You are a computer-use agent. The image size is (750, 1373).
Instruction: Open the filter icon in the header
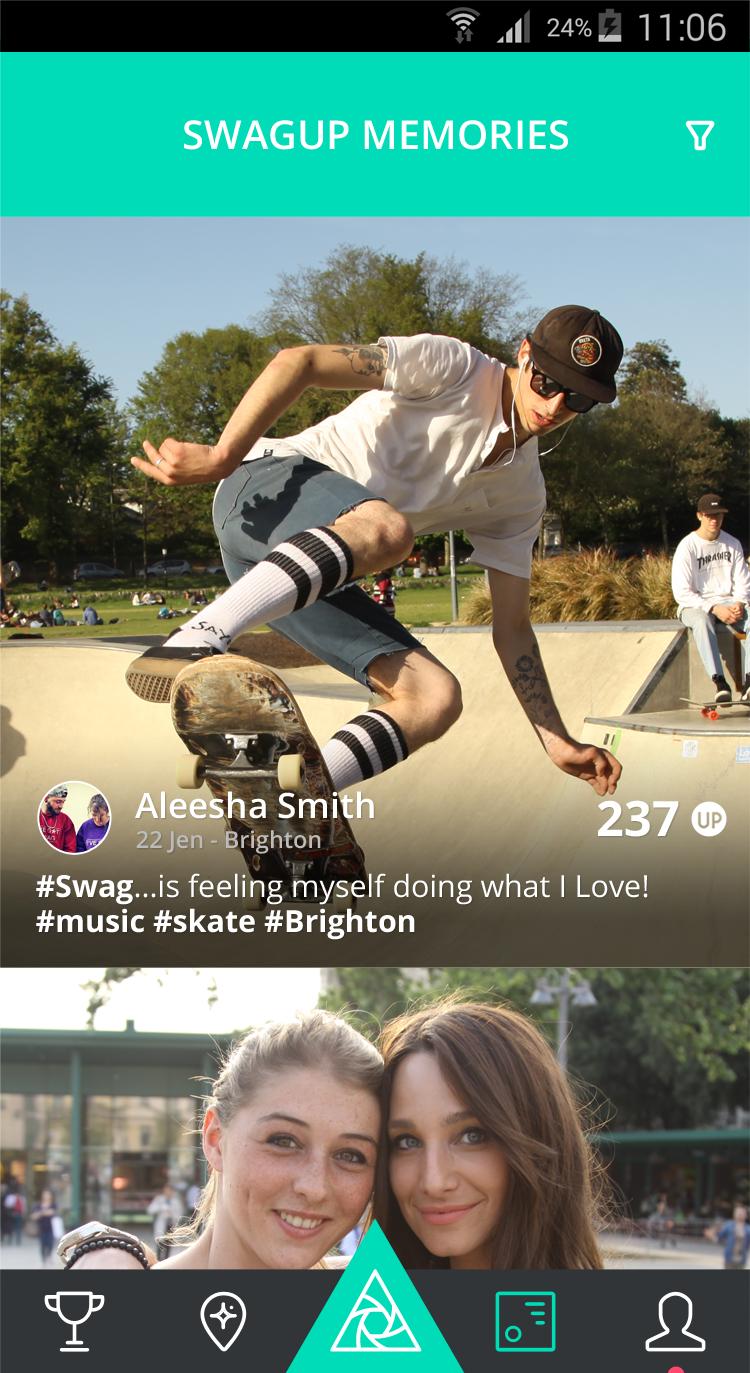pos(700,136)
